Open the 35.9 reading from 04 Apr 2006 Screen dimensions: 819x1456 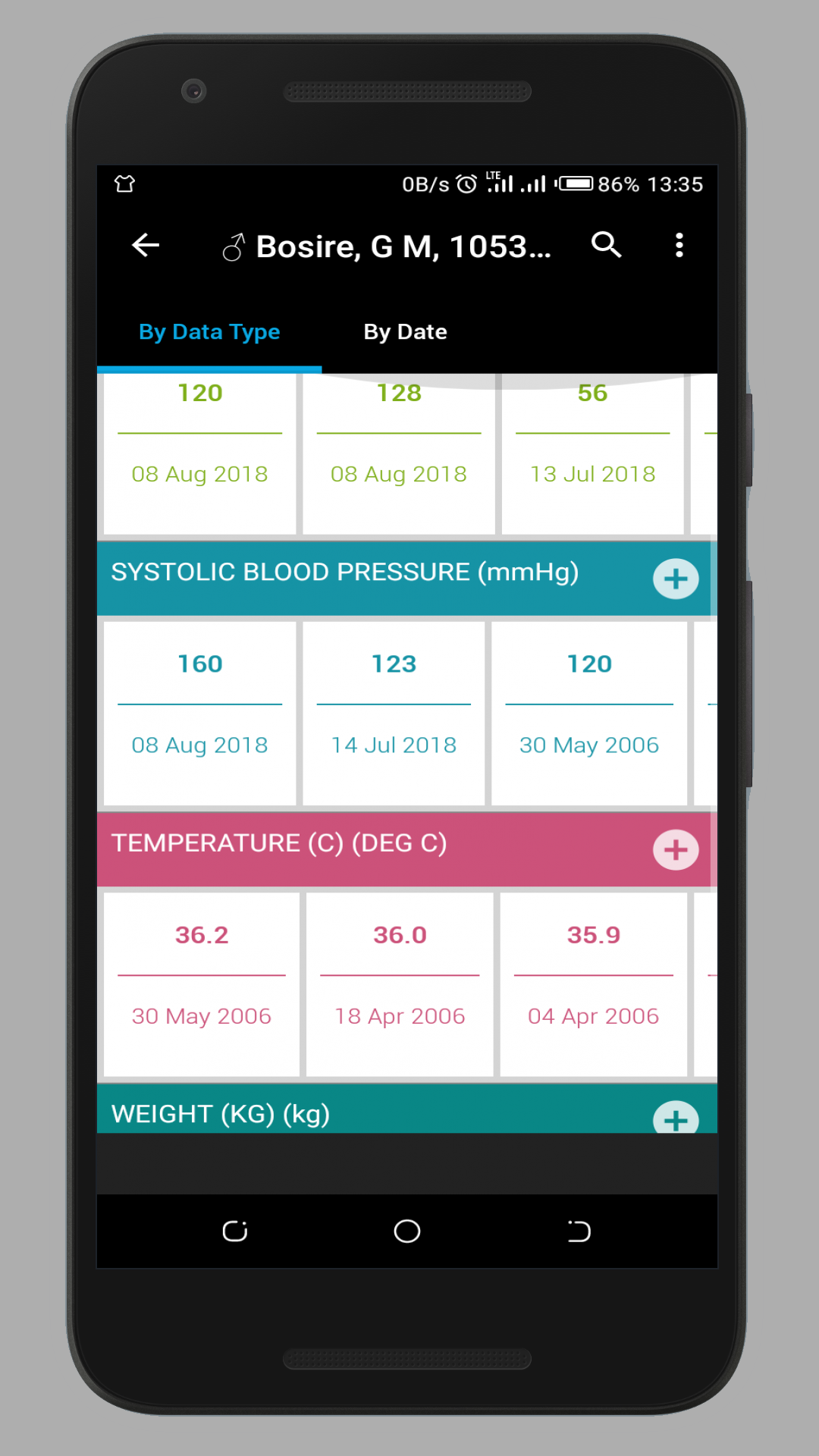click(x=594, y=984)
